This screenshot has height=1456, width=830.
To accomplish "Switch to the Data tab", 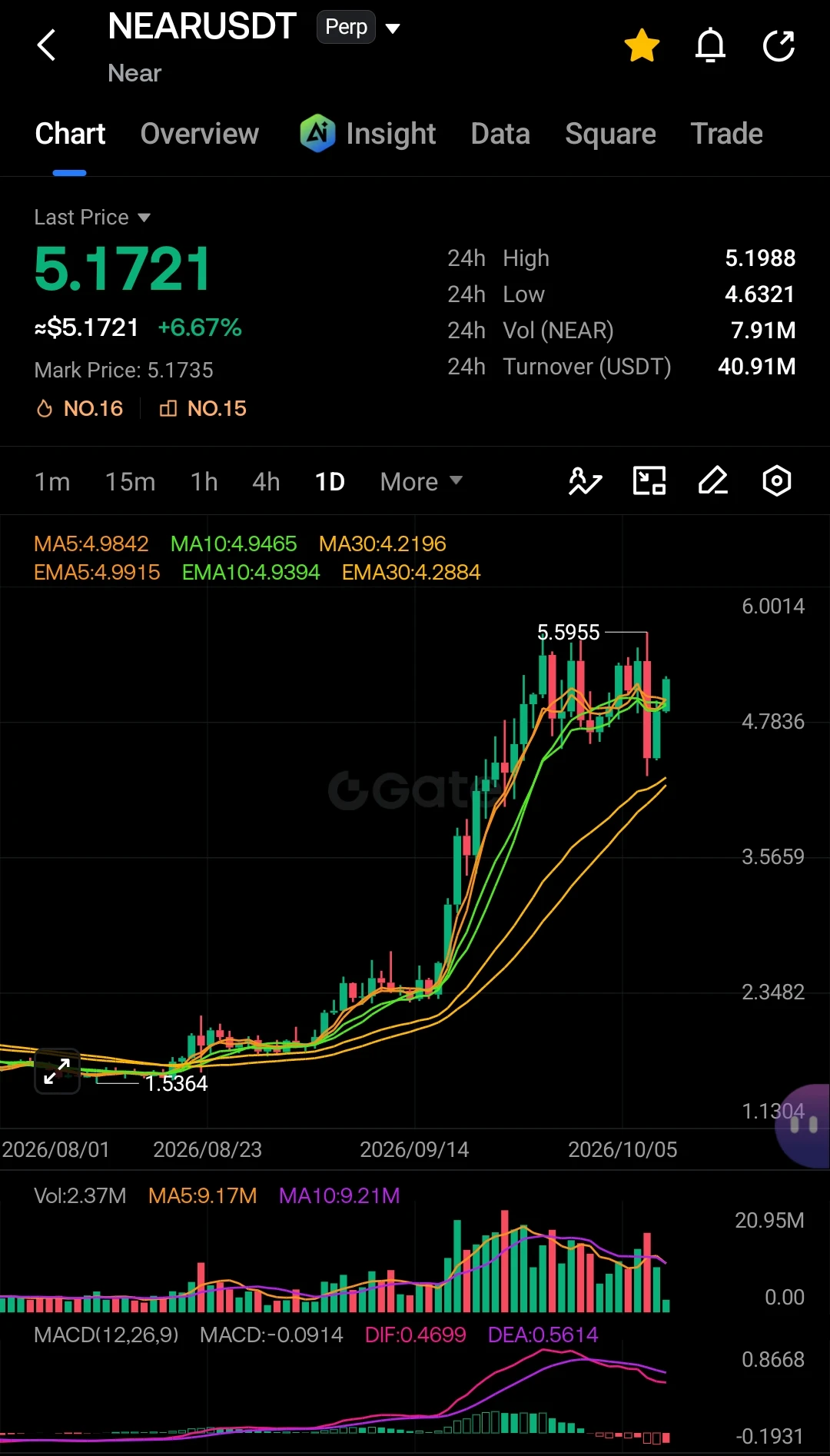I will click(500, 134).
